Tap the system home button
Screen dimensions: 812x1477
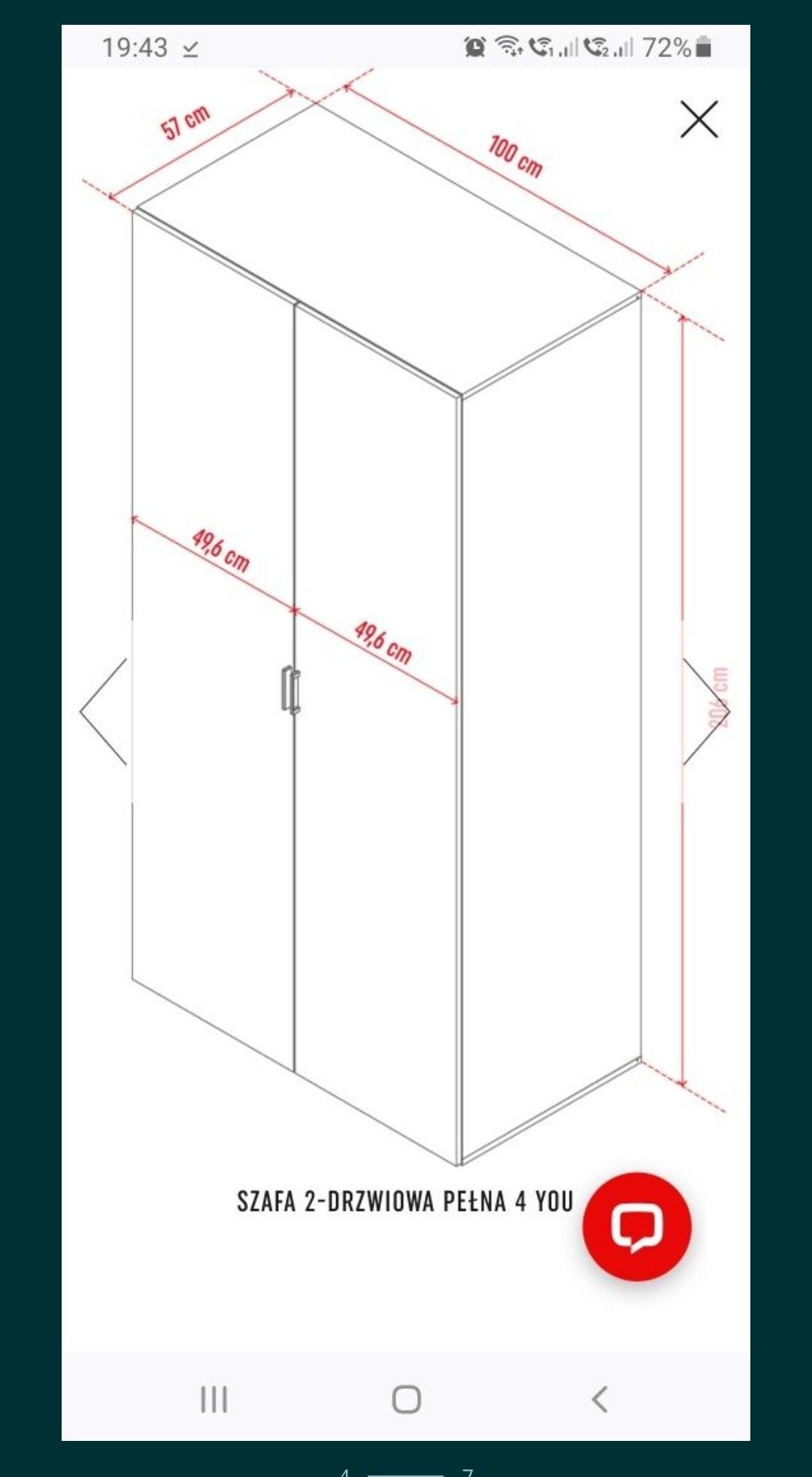pyautogui.click(x=407, y=1400)
